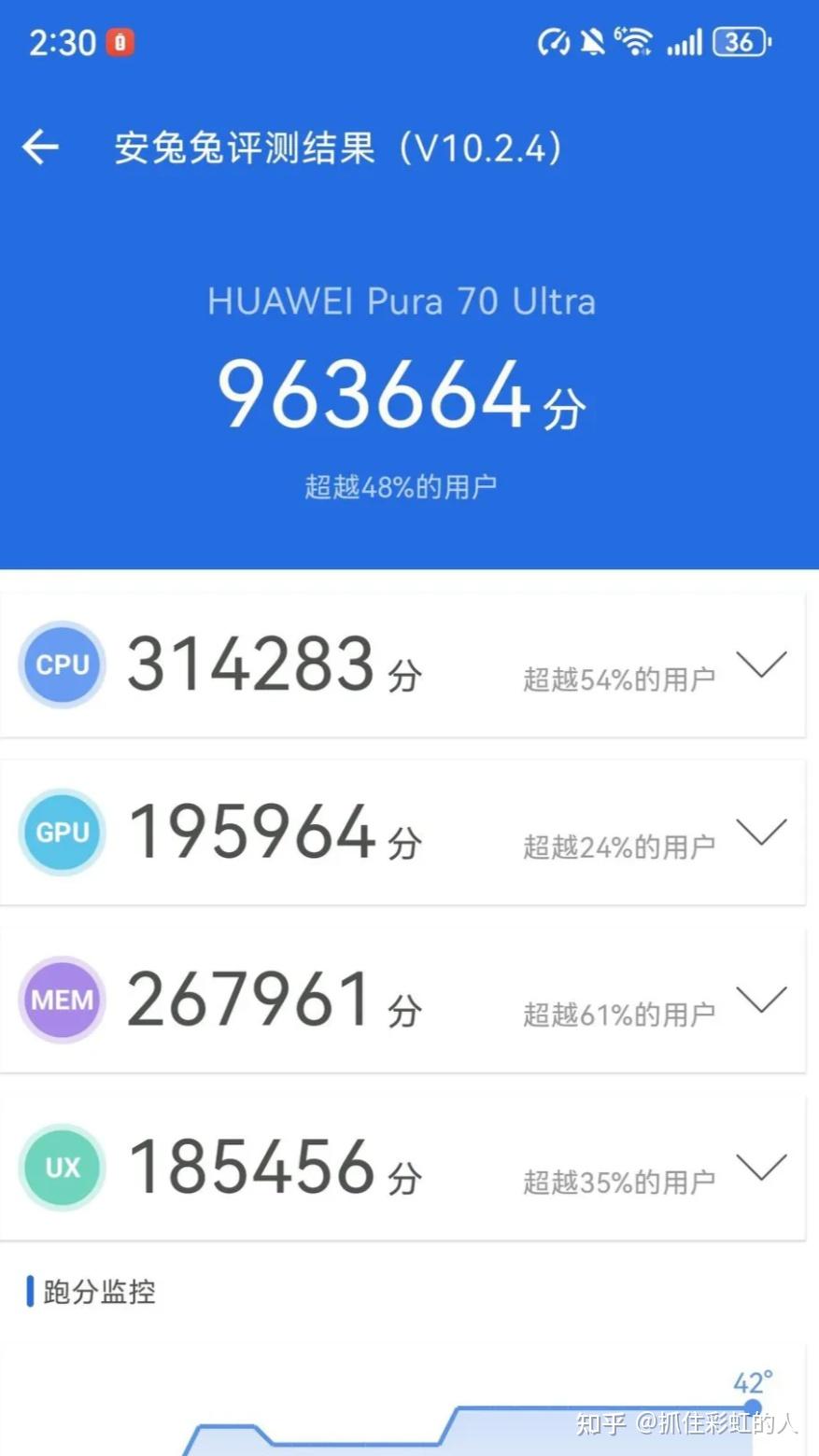Click the battery indicator showing 36

coord(741,43)
